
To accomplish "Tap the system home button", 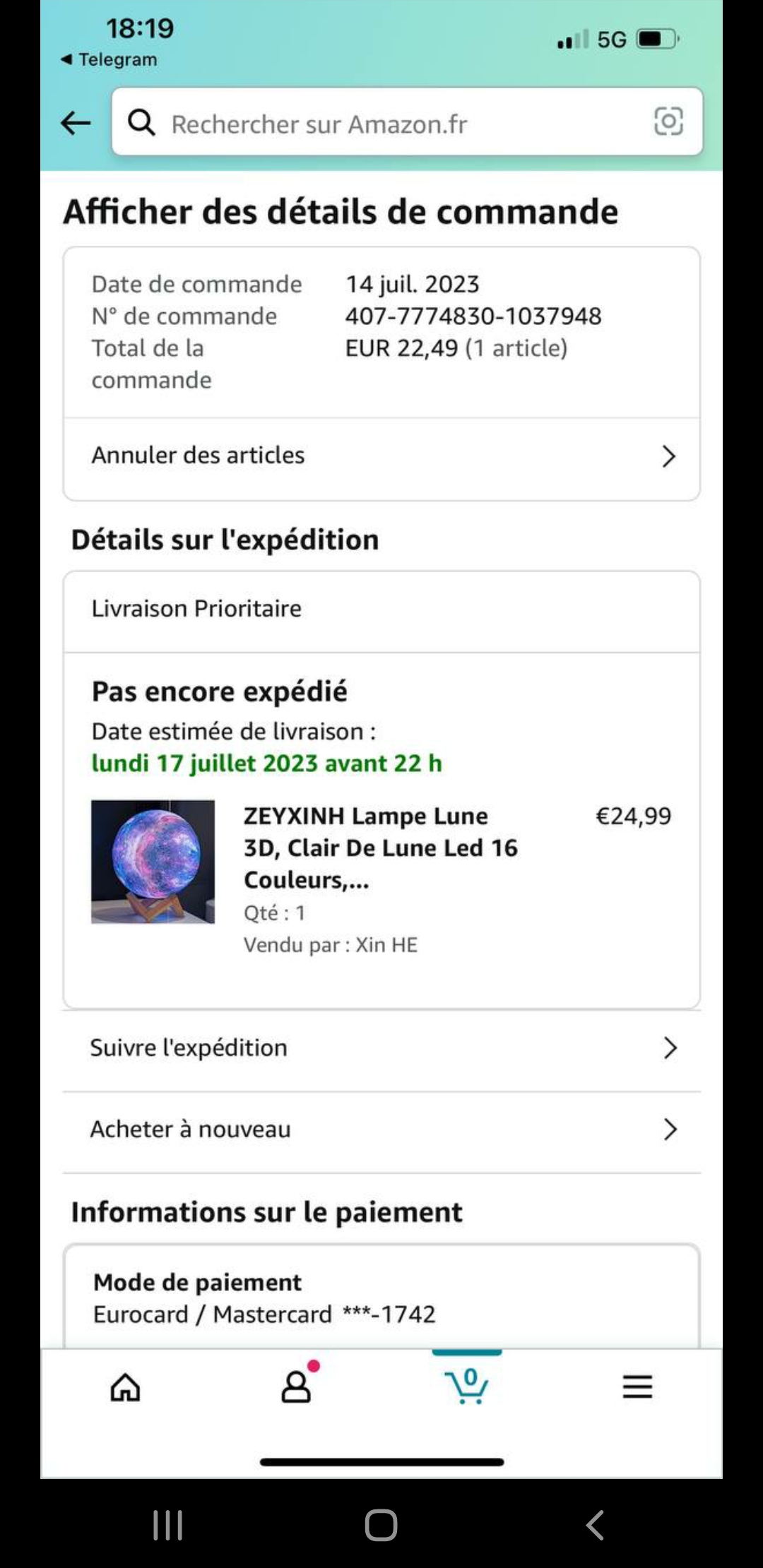I will [x=381, y=1525].
